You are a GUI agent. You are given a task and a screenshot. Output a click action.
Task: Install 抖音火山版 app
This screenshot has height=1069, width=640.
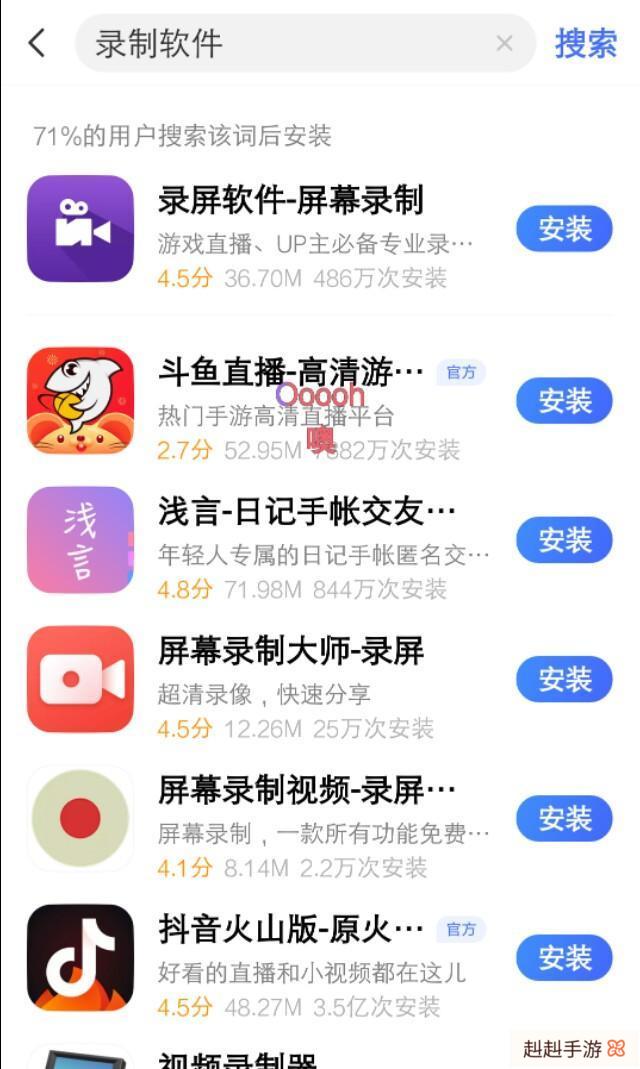click(x=564, y=958)
